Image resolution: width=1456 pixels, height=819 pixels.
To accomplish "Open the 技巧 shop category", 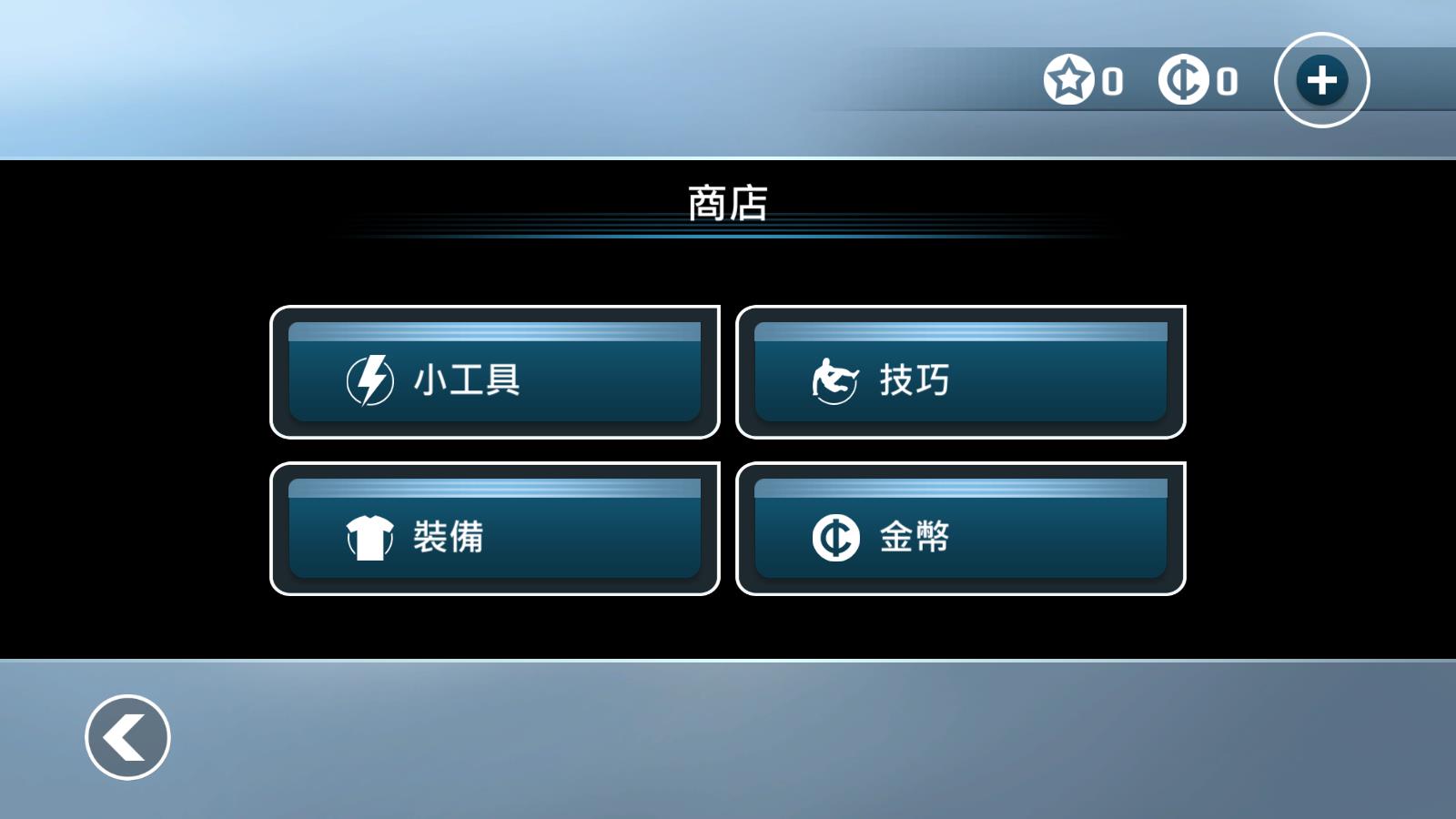I will [961, 373].
